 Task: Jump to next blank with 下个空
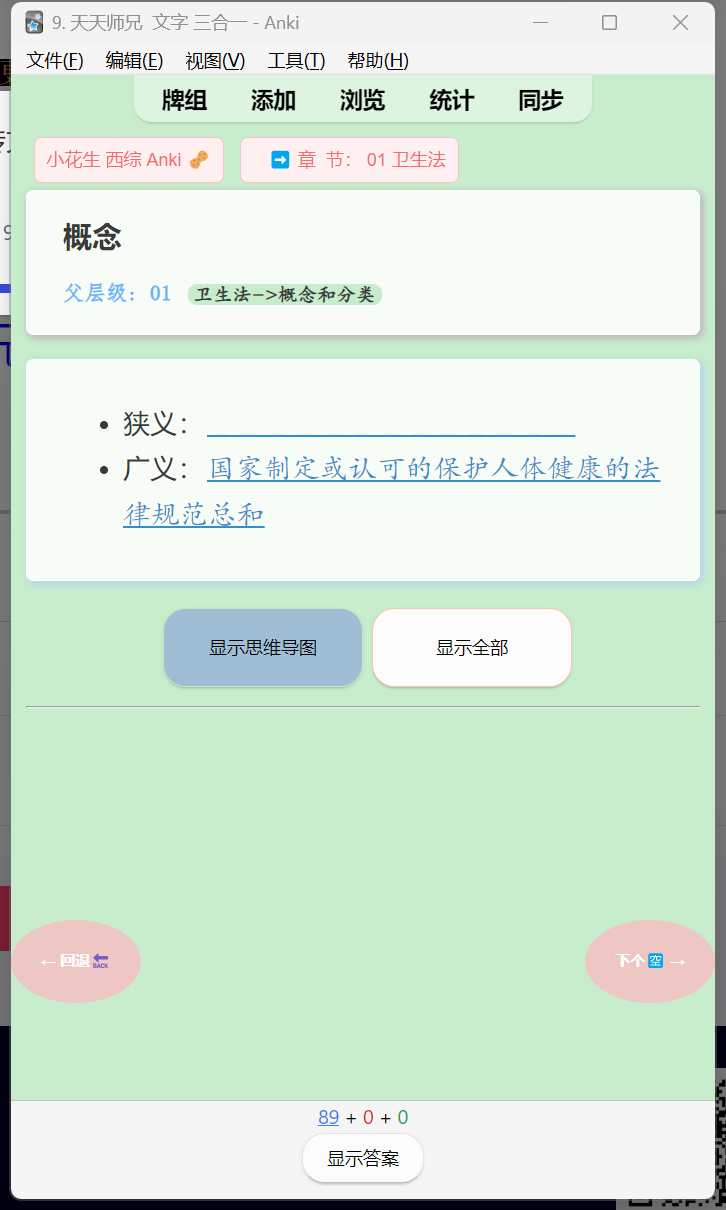tap(650, 961)
